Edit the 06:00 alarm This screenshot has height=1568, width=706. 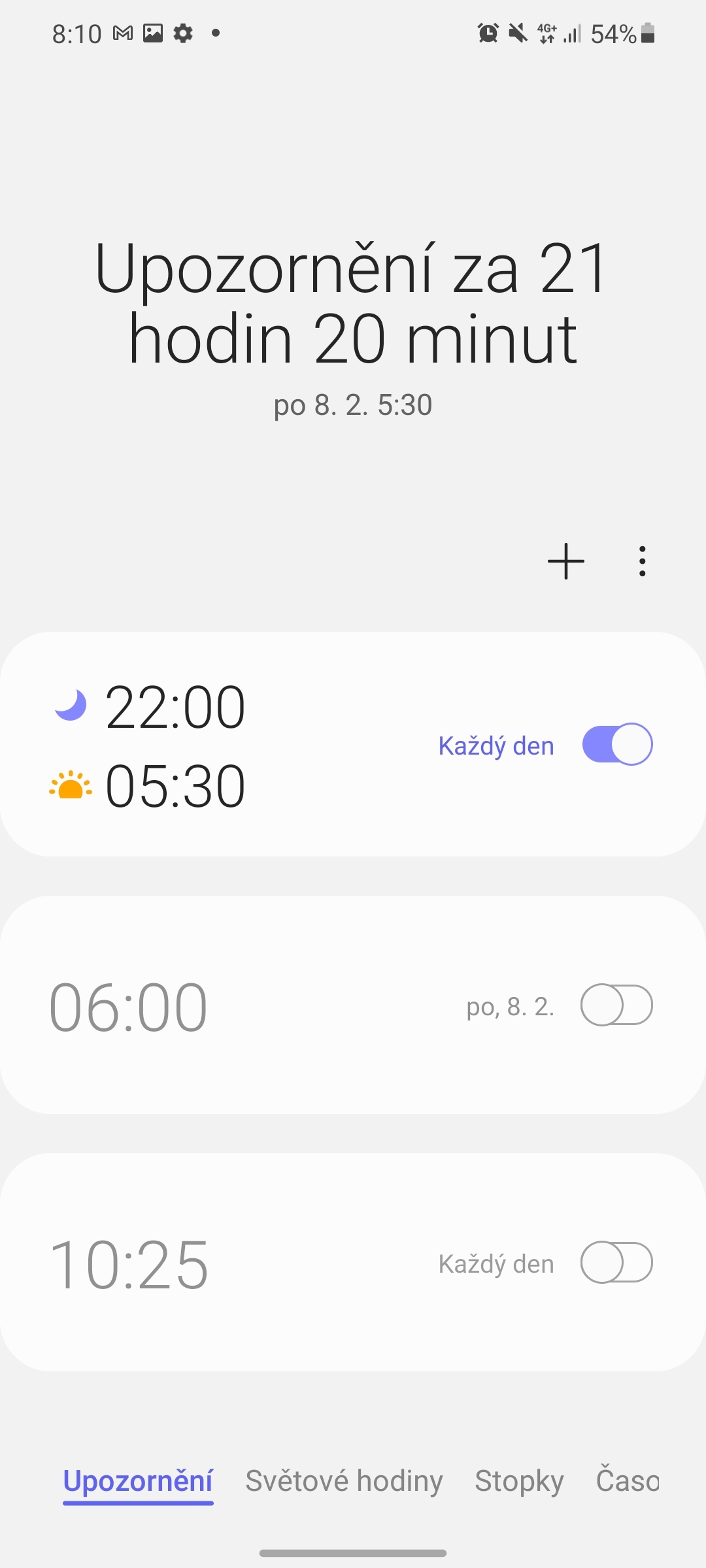261,1006
